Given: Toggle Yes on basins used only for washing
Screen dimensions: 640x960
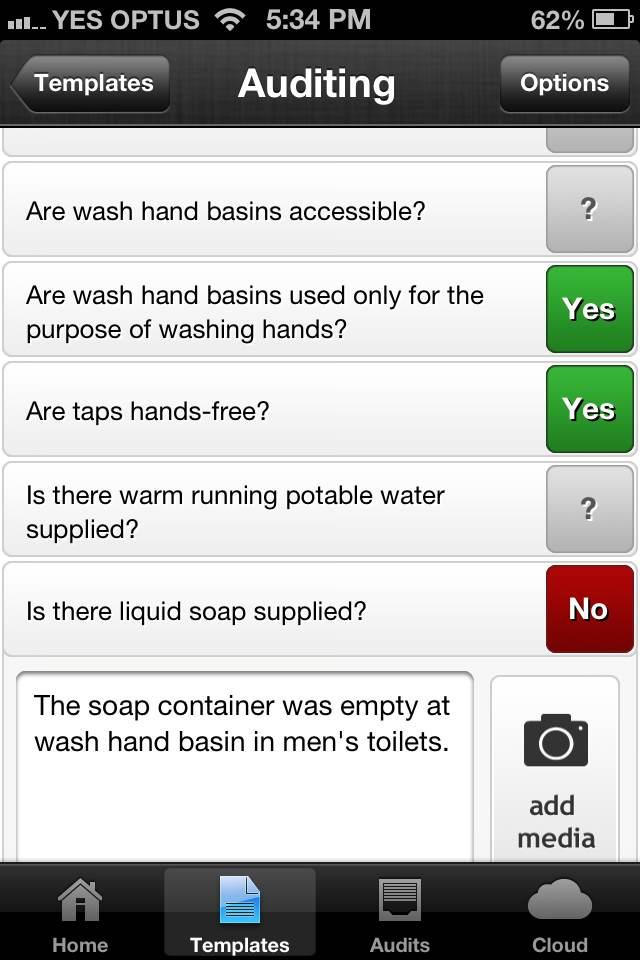Looking at the screenshot, I should tap(589, 310).
